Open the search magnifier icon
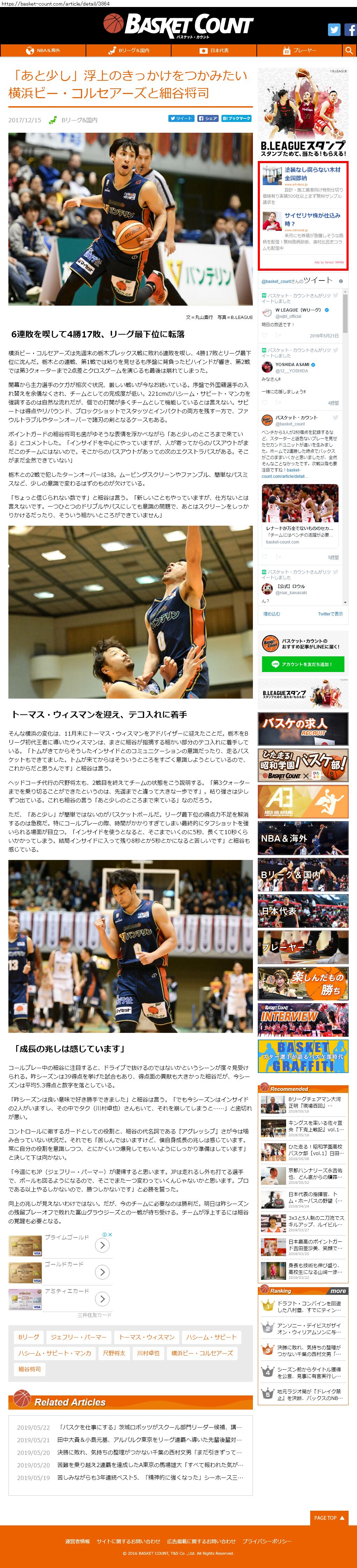The image size is (357, 1568). click(x=349, y=51)
